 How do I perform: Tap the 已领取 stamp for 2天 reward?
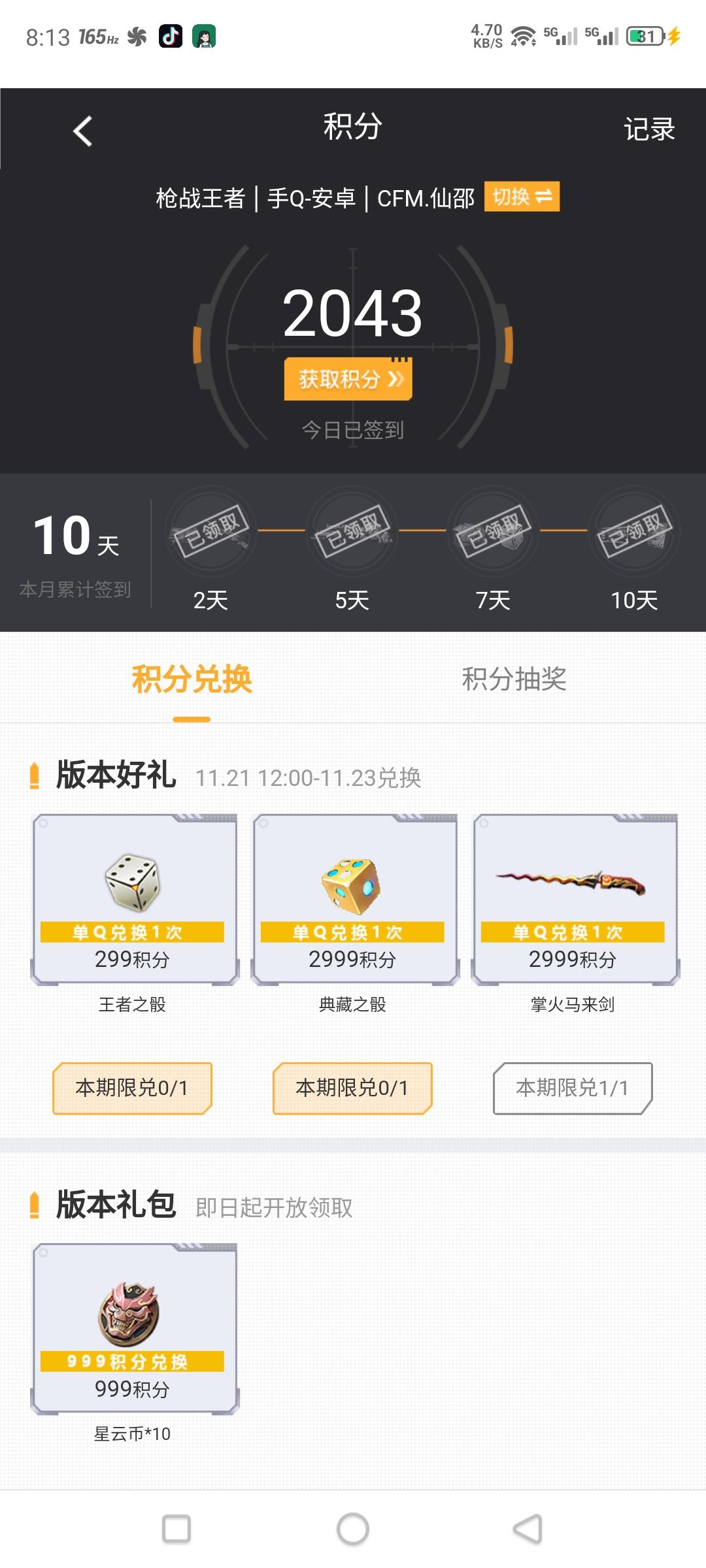click(209, 532)
